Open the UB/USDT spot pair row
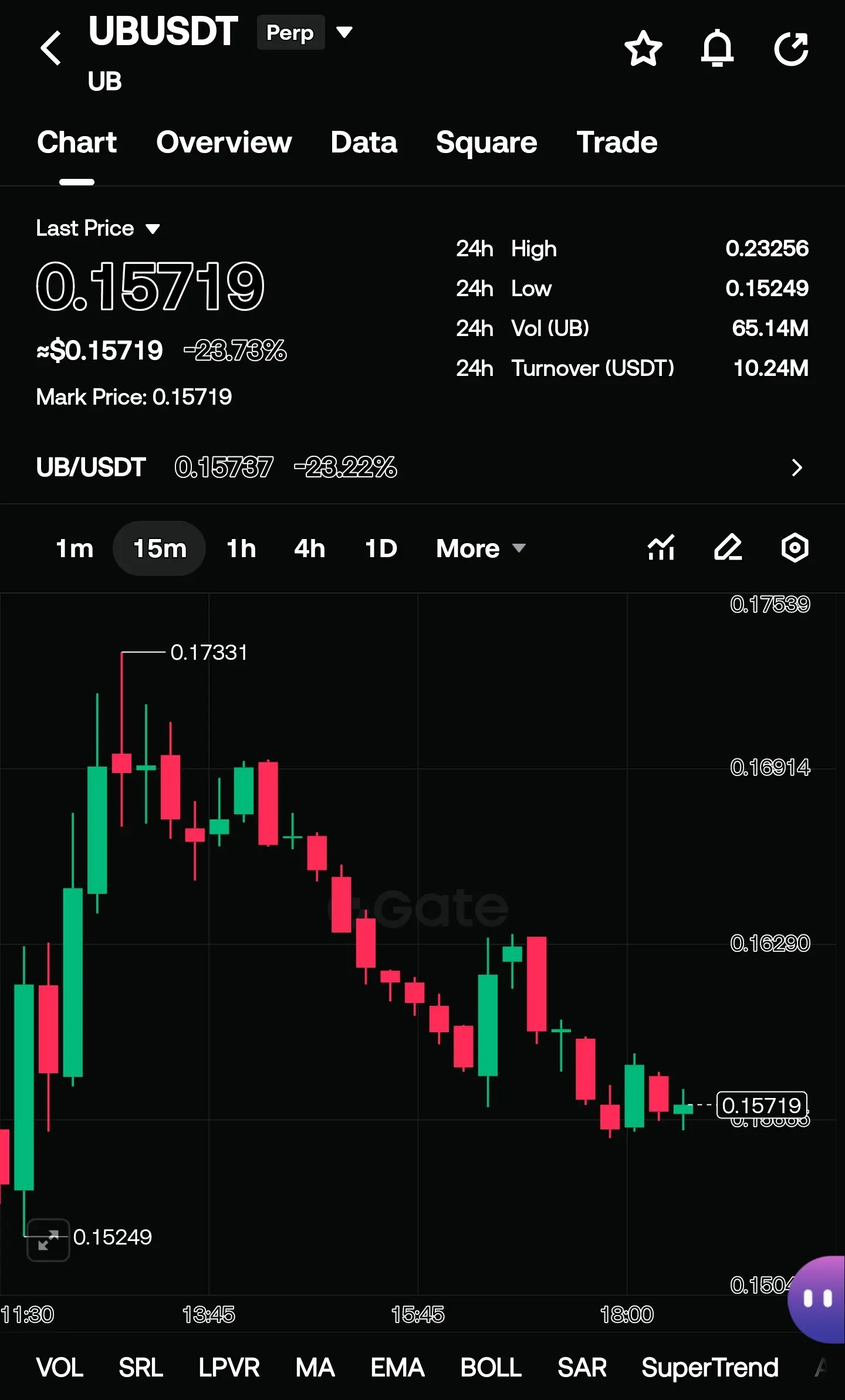Viewport: 845px width, 1400px height. (x=422, y=467)
